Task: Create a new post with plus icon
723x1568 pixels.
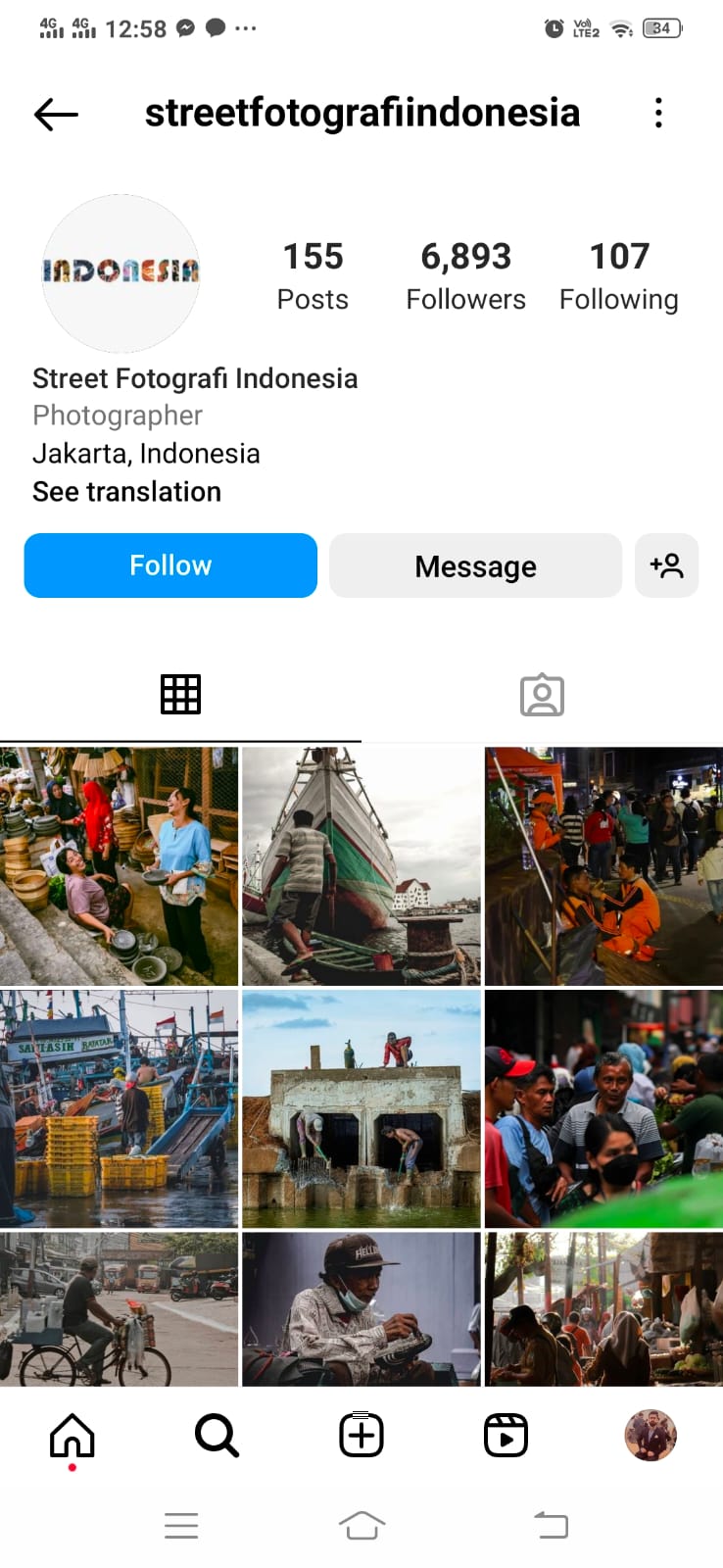Action: pos(361,1436)
